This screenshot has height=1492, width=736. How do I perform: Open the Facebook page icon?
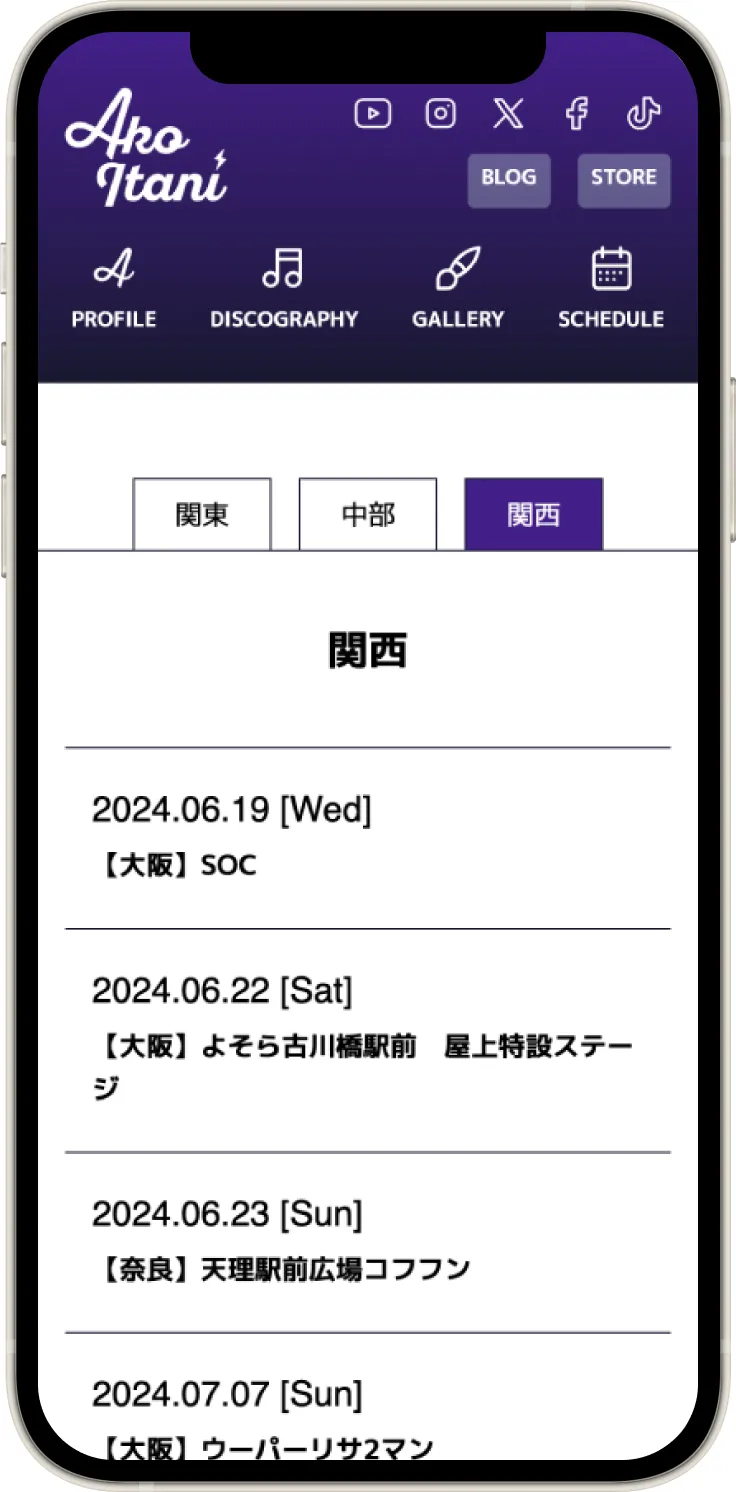[x=576, y=113]
